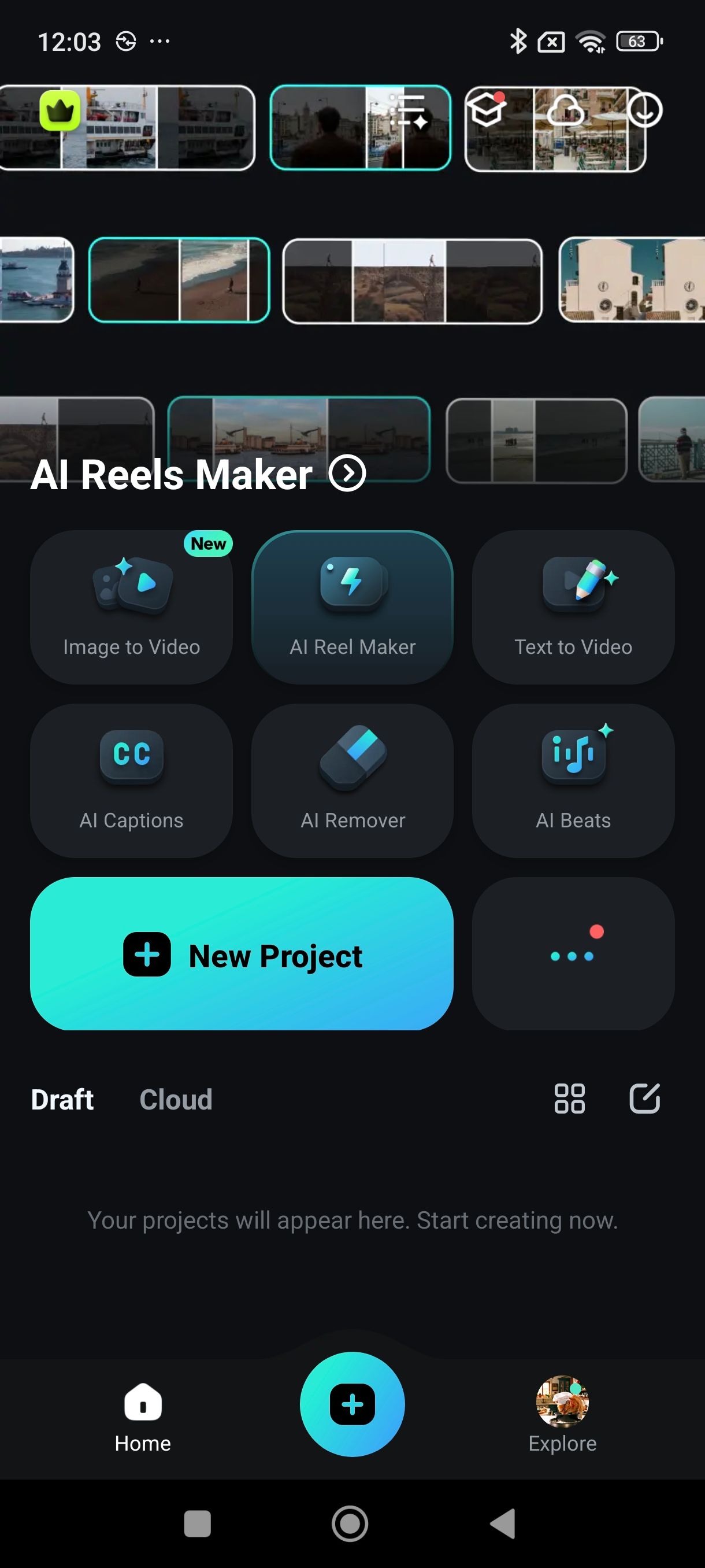This screenshot has width=705, height=1568.
Task: Open Text to Video tool
Action: click(x=573, y=607)
